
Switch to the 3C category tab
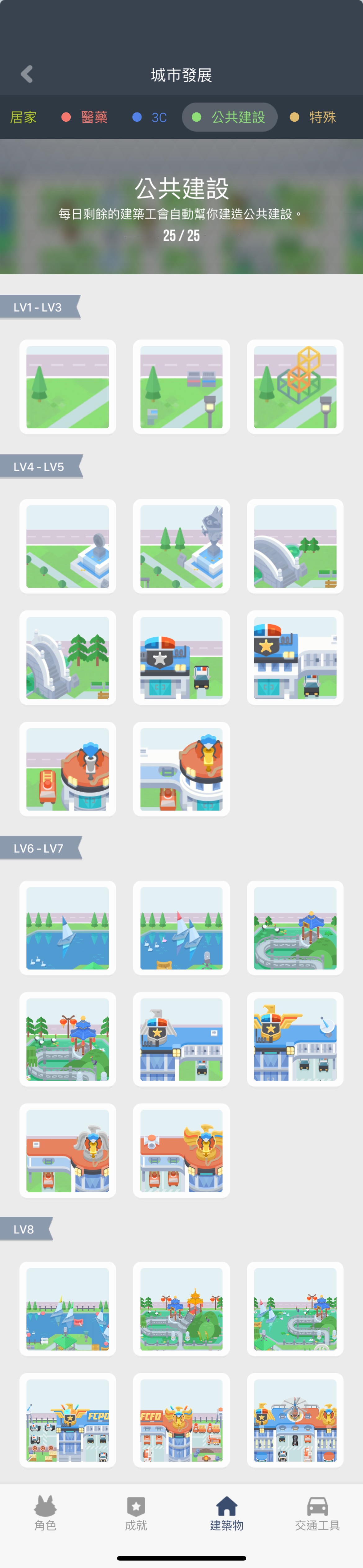151,117
